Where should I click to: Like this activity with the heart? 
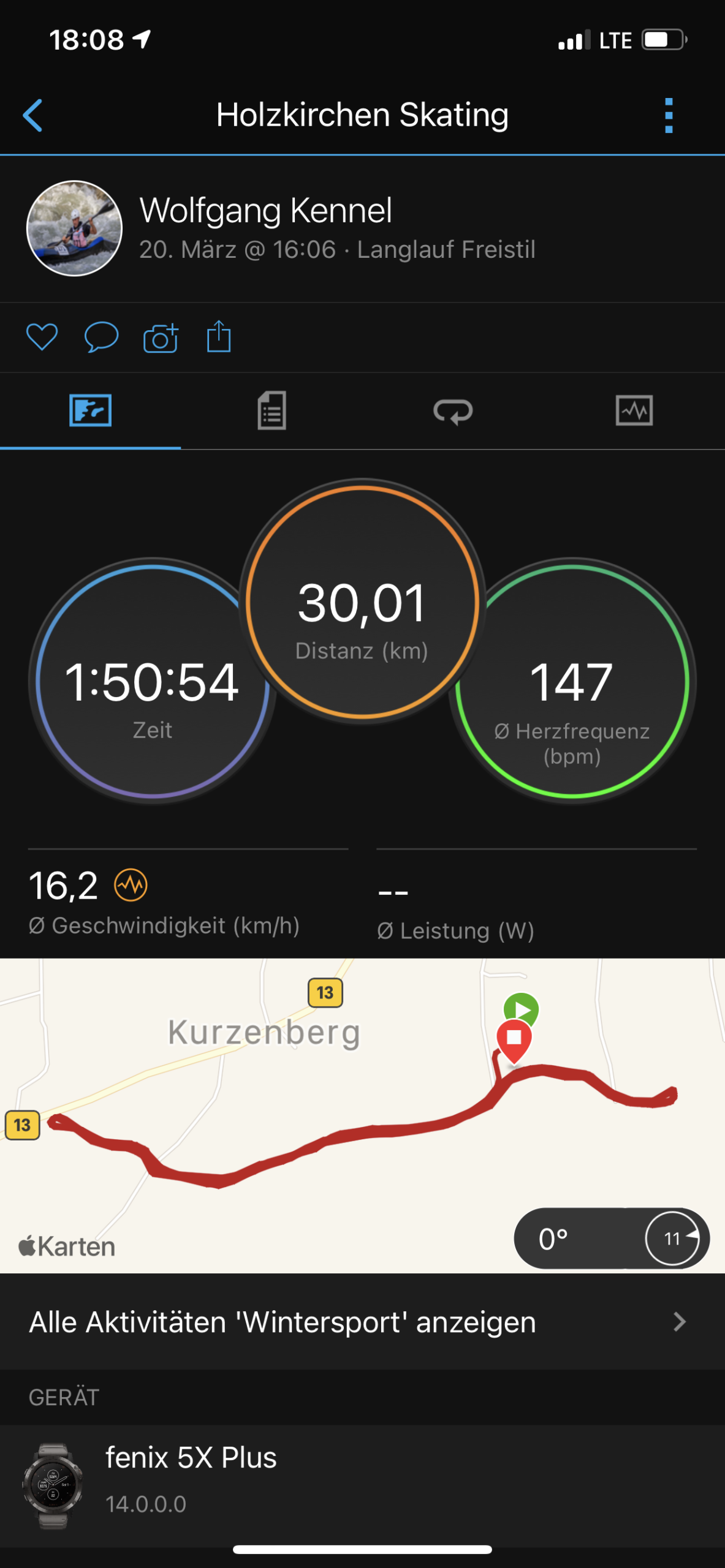[x=42, y=337]
